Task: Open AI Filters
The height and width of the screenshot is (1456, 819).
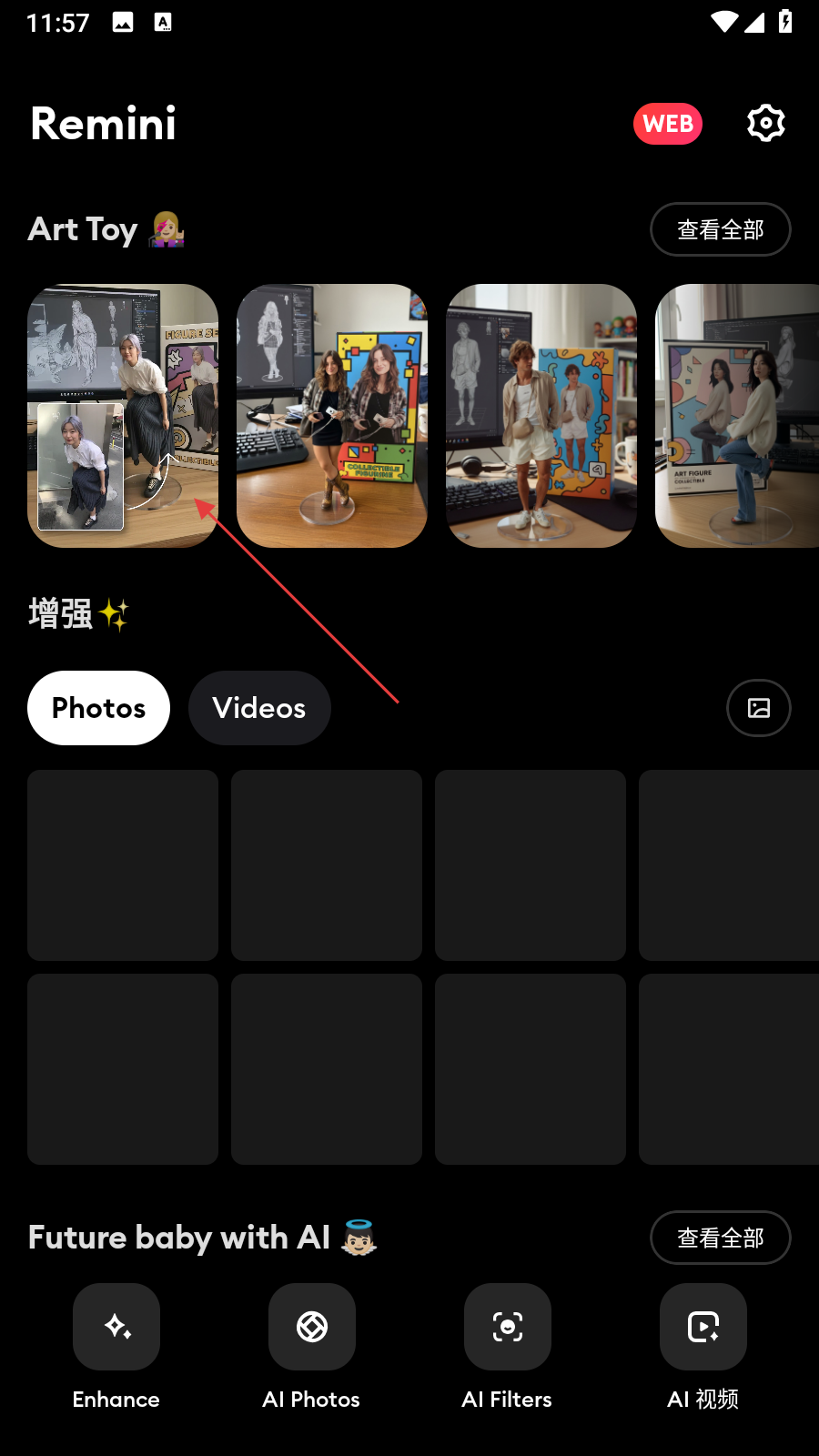Action: [507, 1347]
